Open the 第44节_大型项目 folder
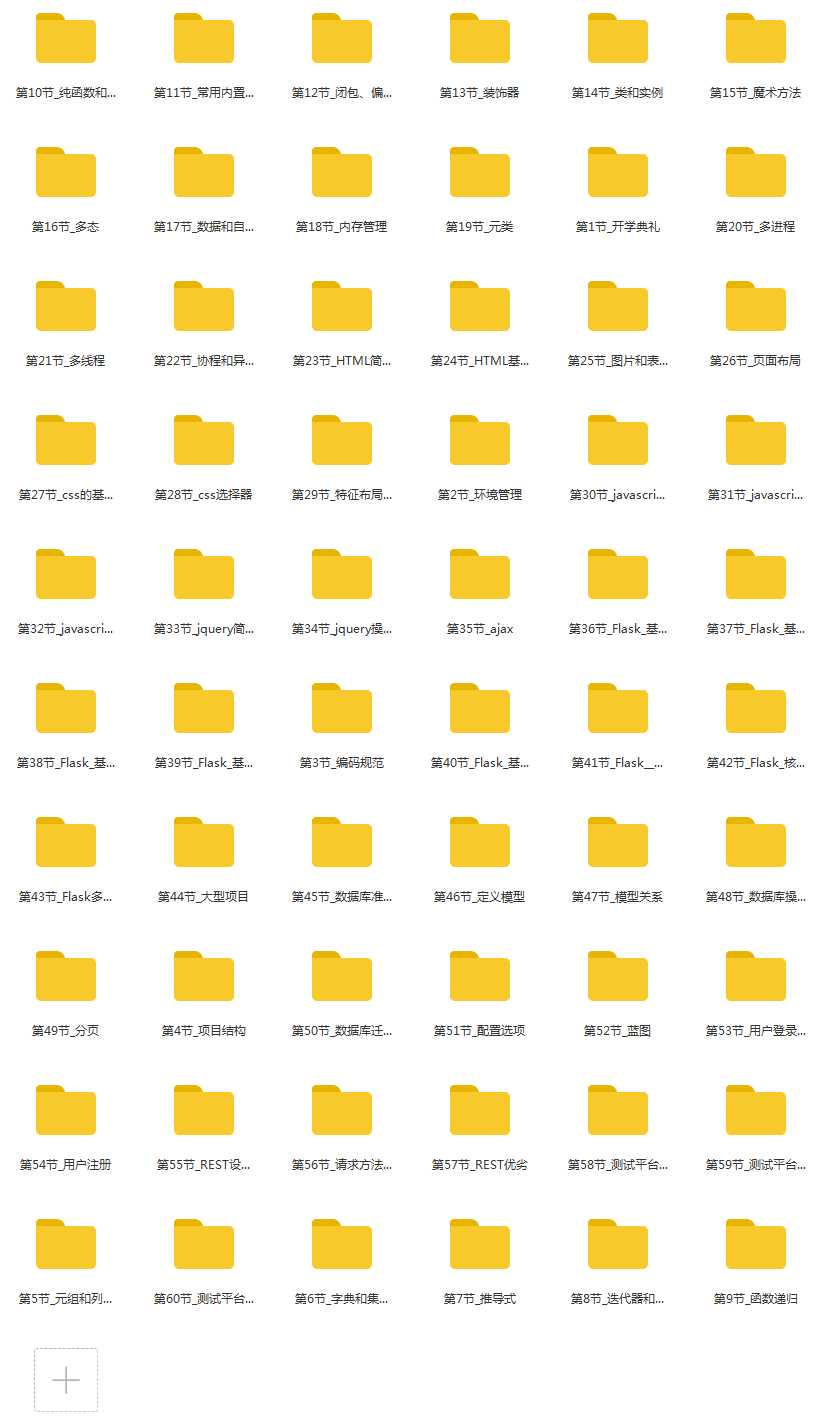This screenshot has height=1420, width=839. click(204, 844)
